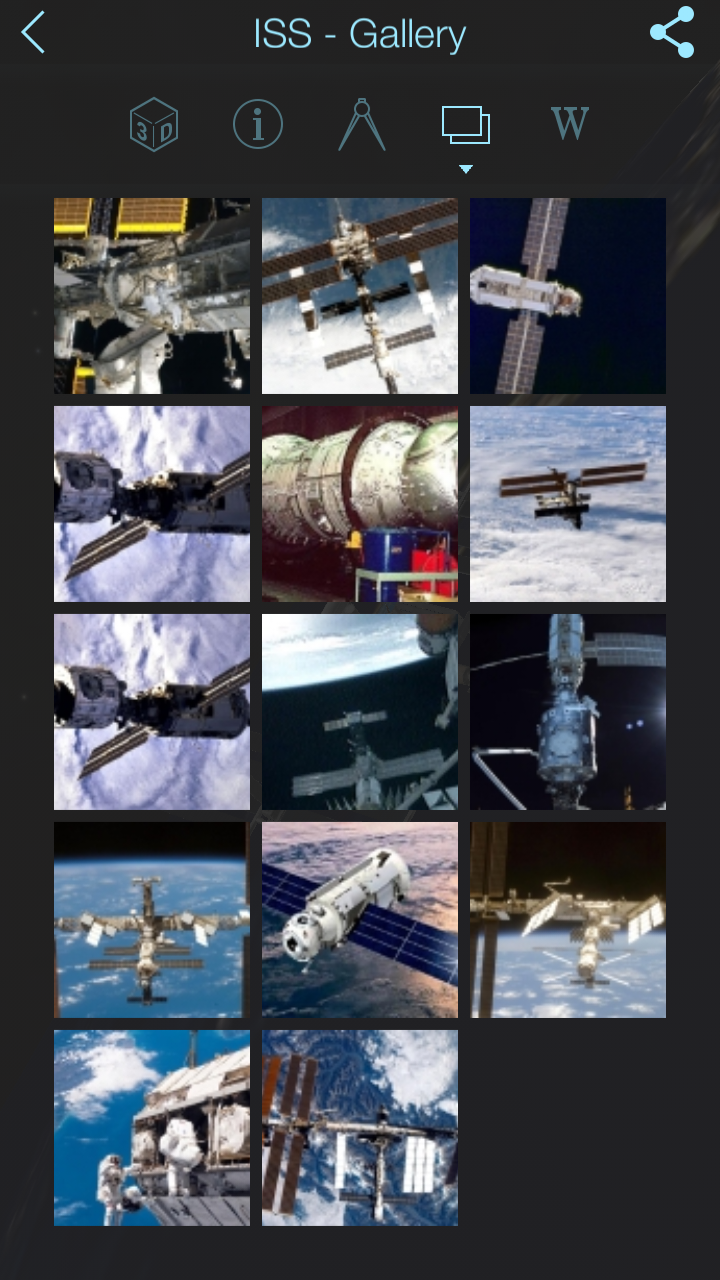Share the ISS gallery
The image size is (720, 1280).
tap(672, 33)
